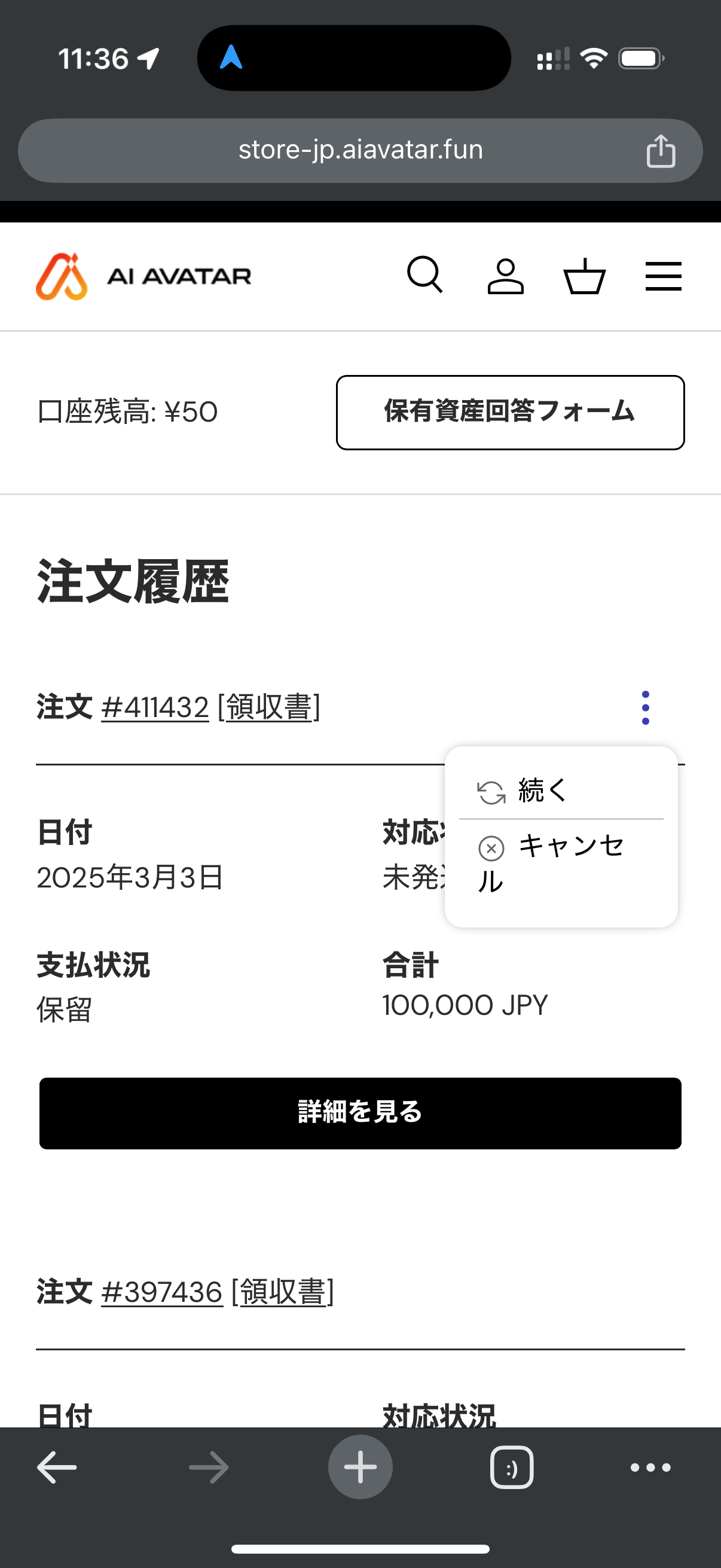Show the open tabs switcher
This screenshot has width=721, height=1568.
pyautogui.click(x=512, y=1467)
